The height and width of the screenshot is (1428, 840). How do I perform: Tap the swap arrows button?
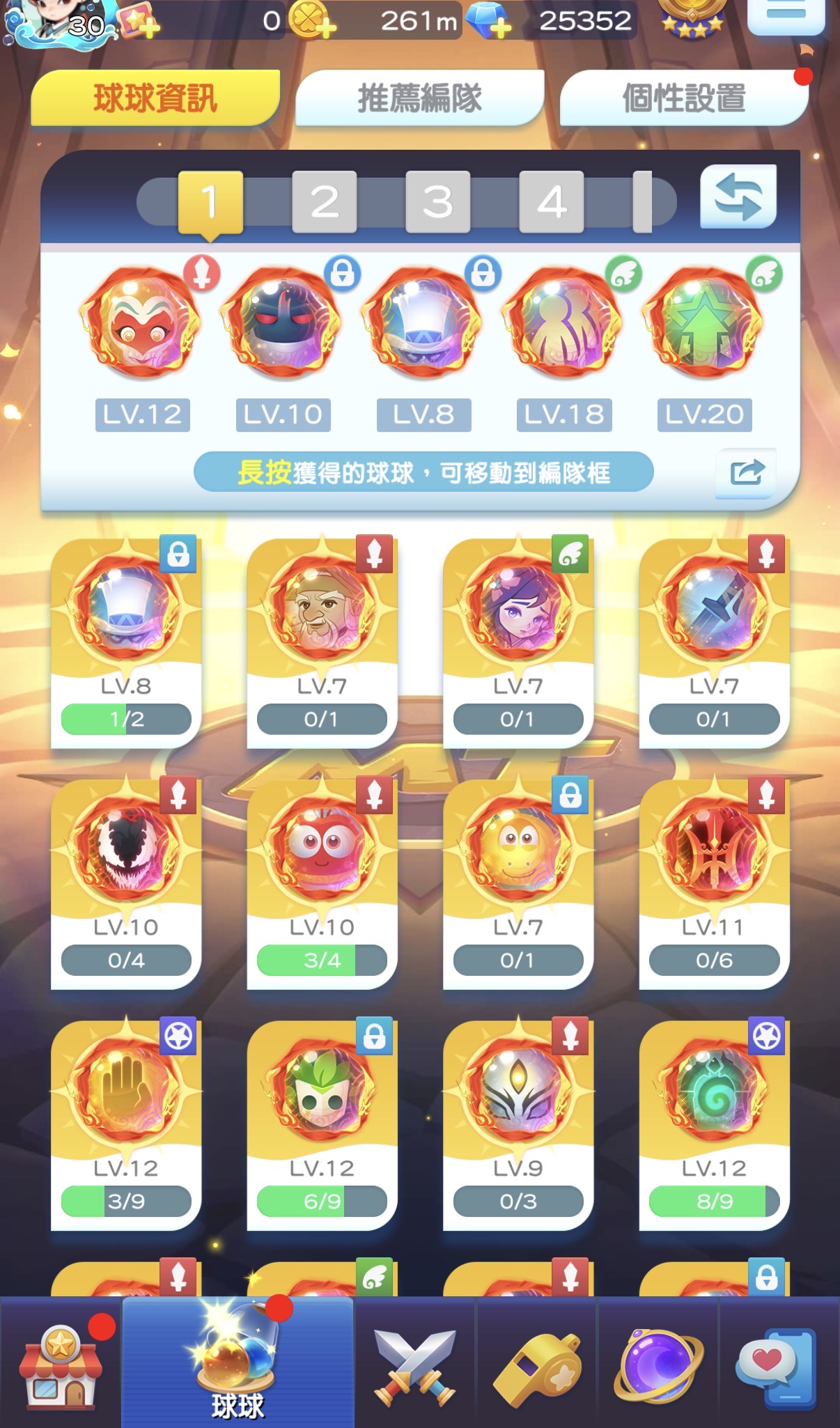click(x=738, y=197)
